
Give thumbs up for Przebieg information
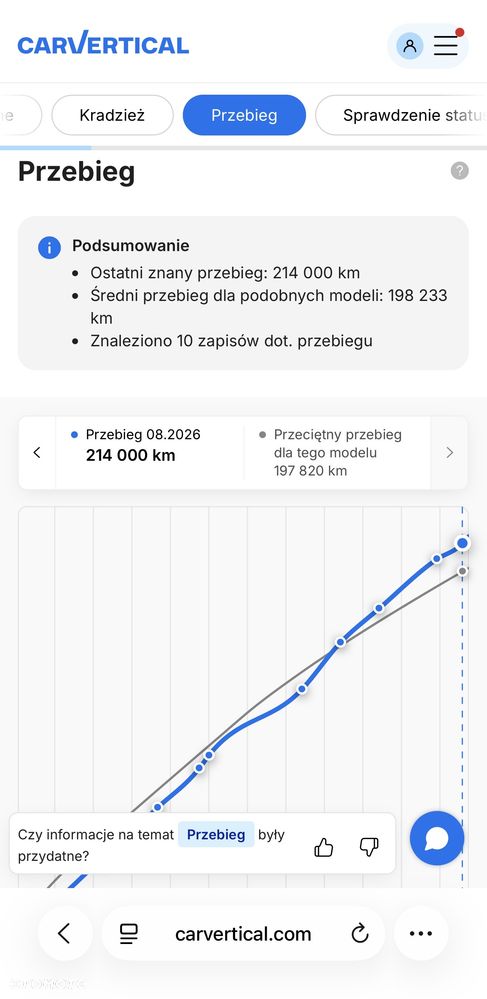324,847
